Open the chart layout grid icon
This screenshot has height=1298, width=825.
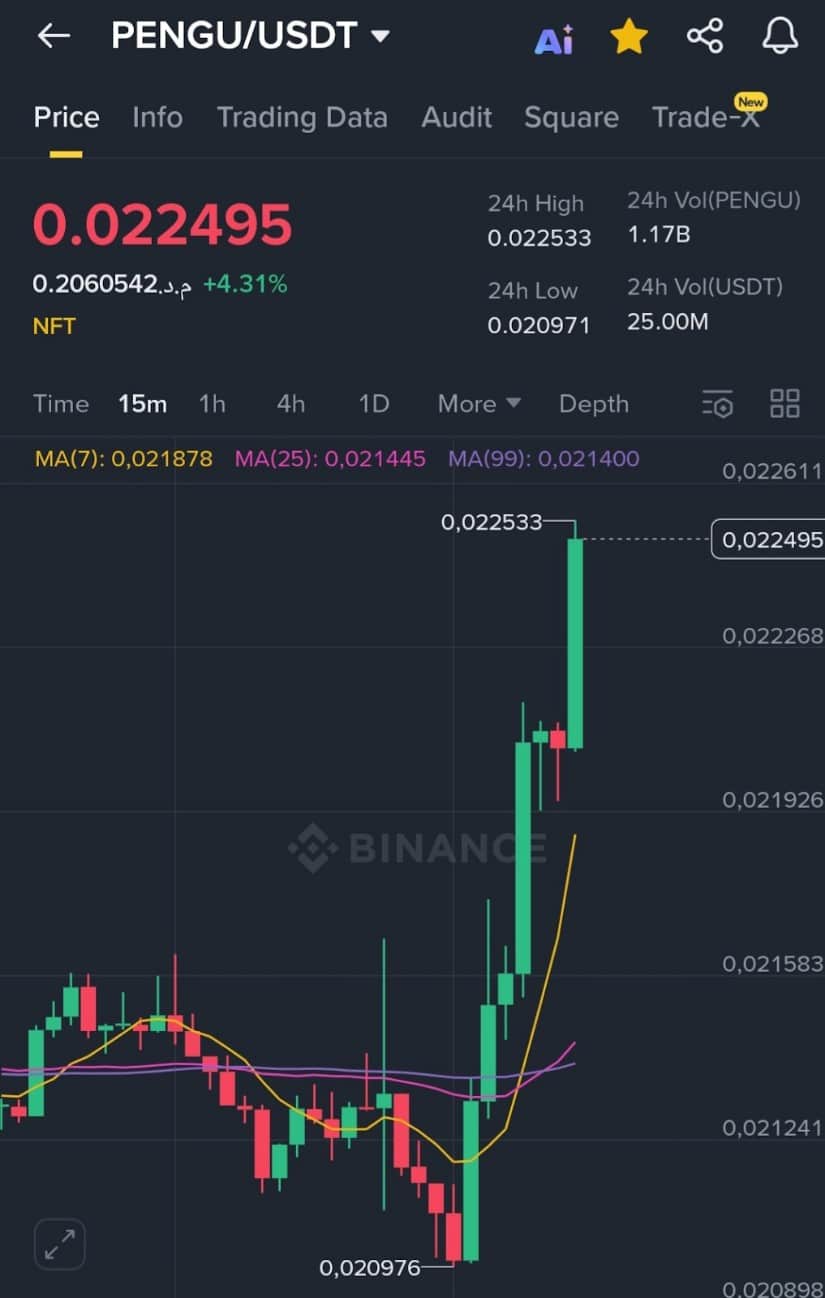(785, 404)
